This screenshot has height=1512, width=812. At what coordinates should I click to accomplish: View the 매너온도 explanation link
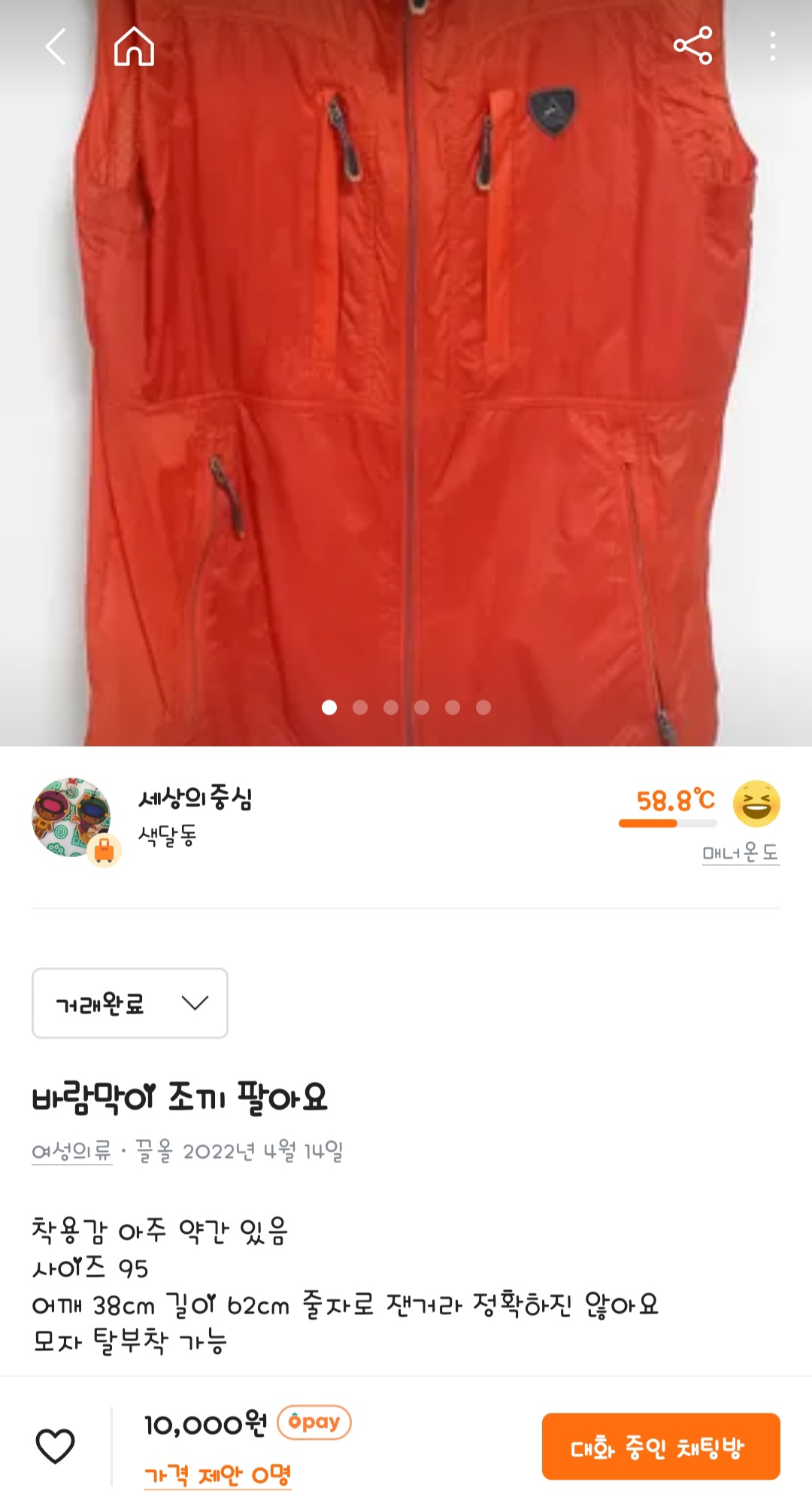click(741, 853)
